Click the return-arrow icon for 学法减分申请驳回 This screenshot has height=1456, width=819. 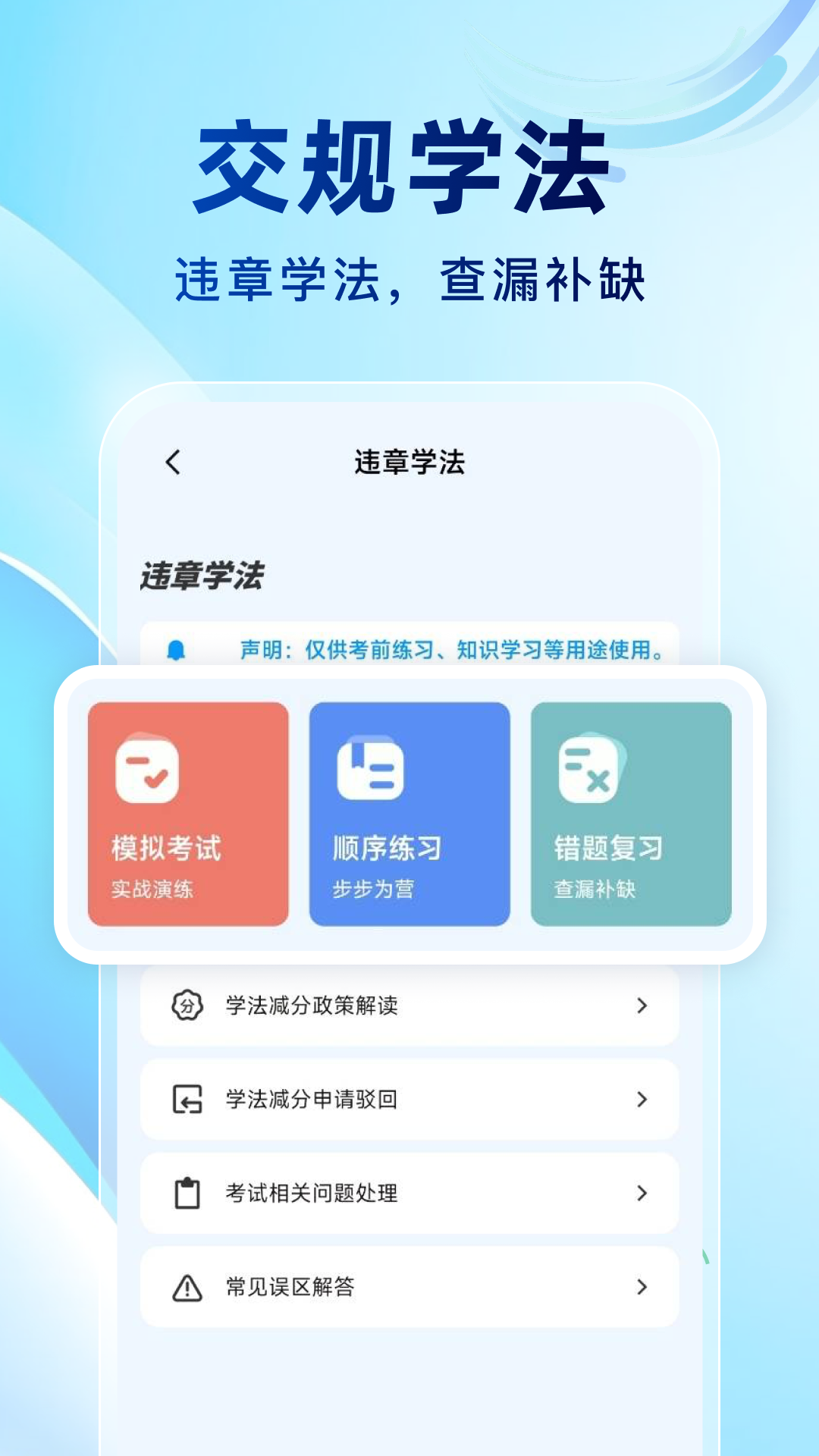187,1100
